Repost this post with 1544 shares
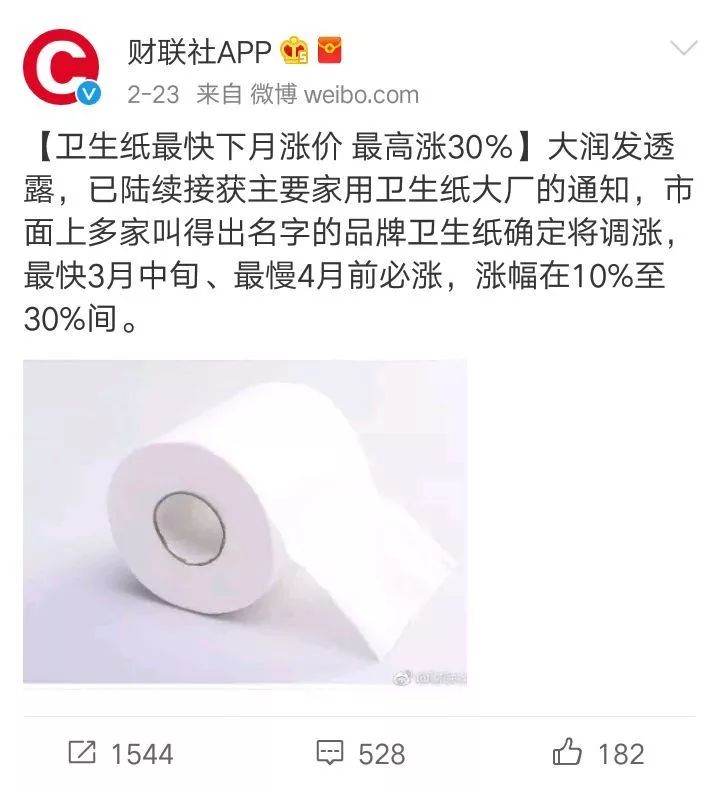The width and height of the screenshot is (719, 787). 121,753
